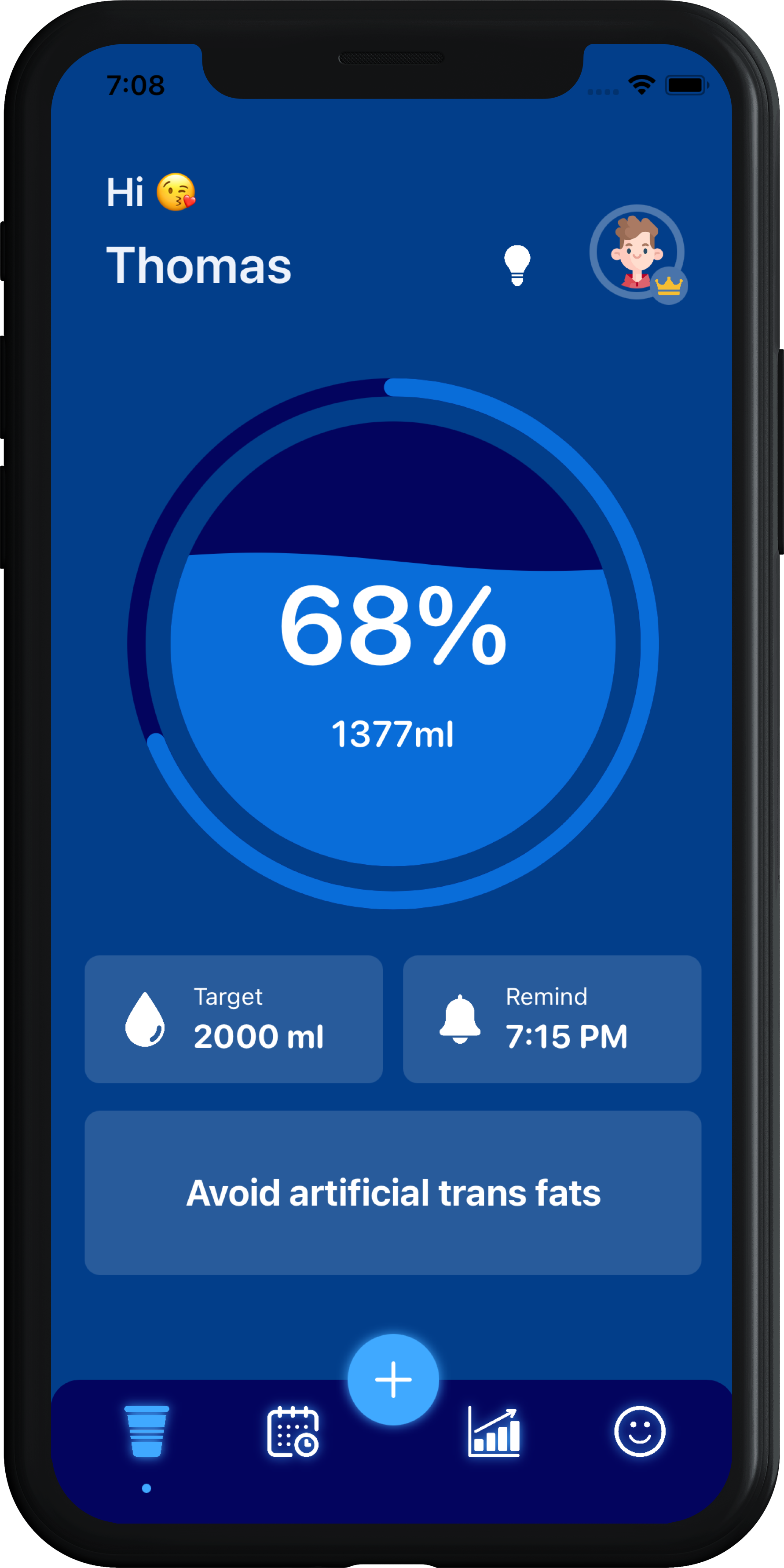Open Thomas's profile avatar
The image size is (784, 1568).
pos(636,252)
